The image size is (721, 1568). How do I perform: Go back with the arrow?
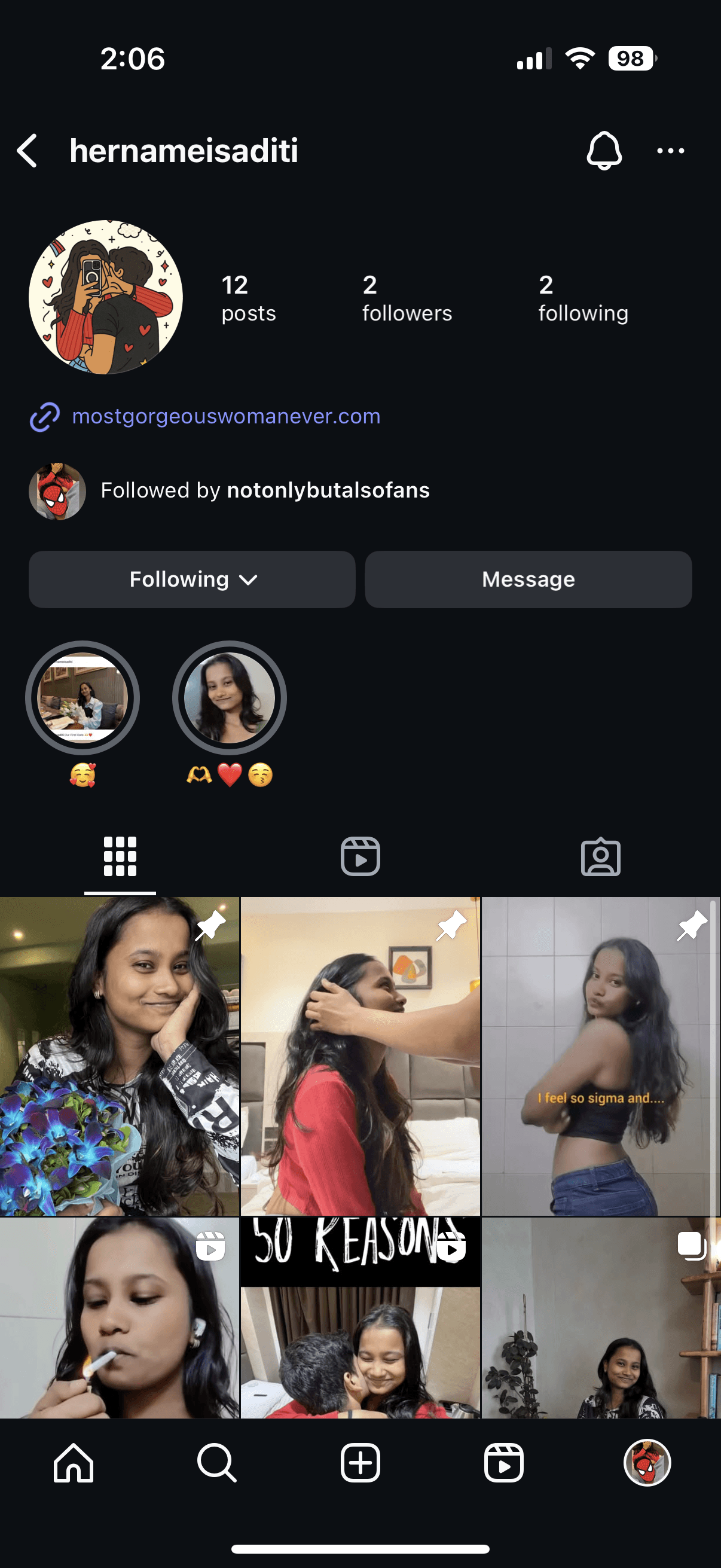(28, 150)
